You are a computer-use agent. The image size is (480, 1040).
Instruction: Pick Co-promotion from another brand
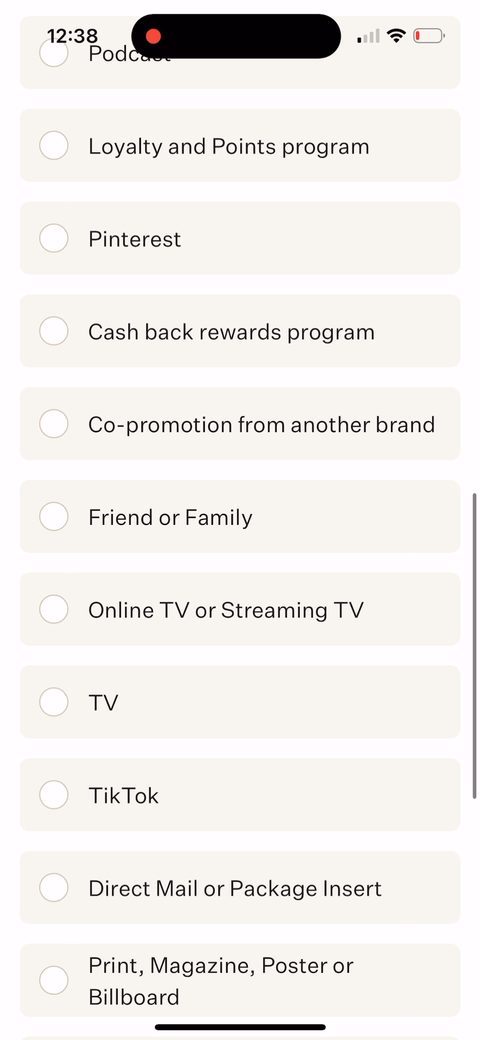(x=239, y=424)
